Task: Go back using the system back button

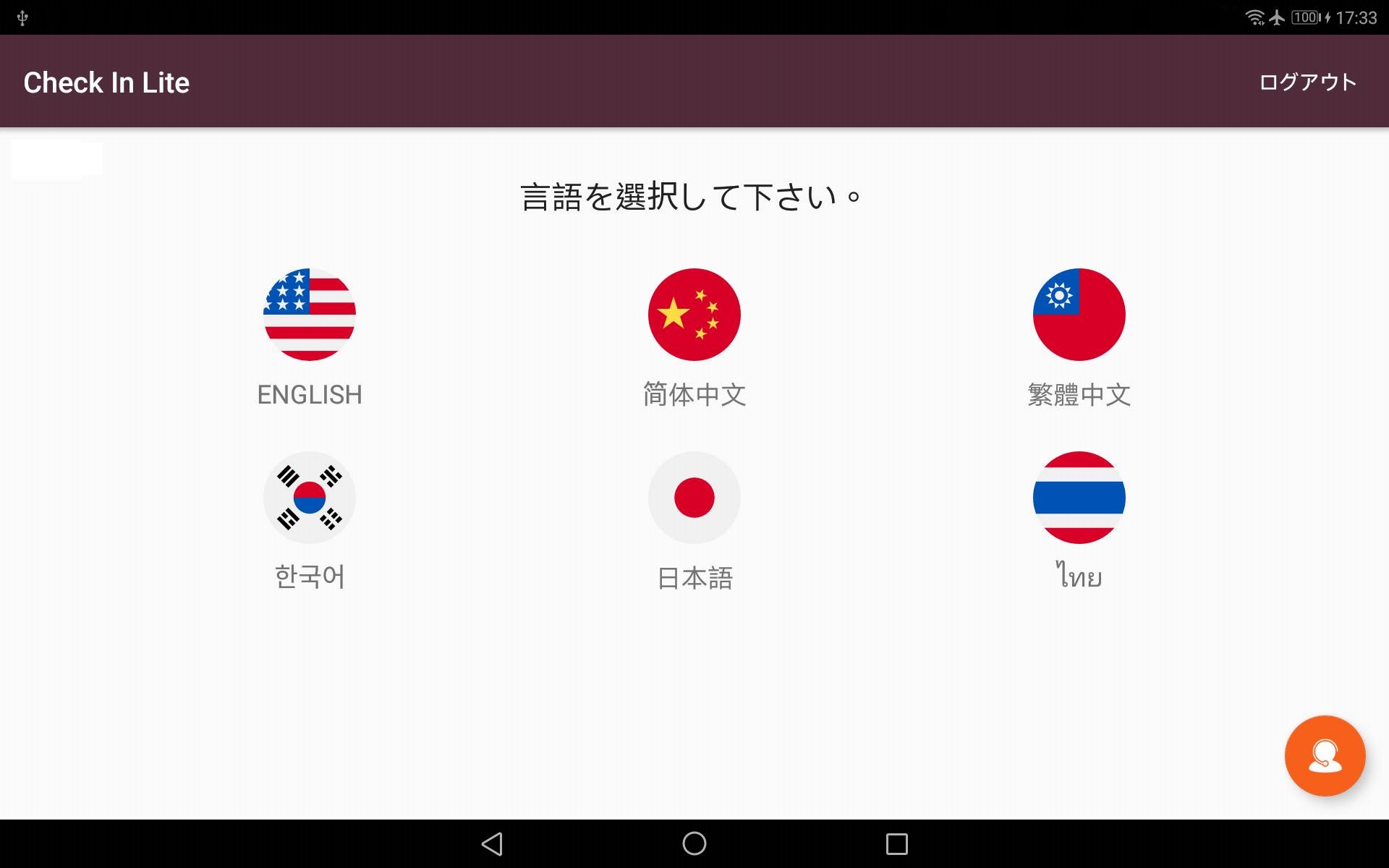Action: pyautogui.click(x=492, y=843)
